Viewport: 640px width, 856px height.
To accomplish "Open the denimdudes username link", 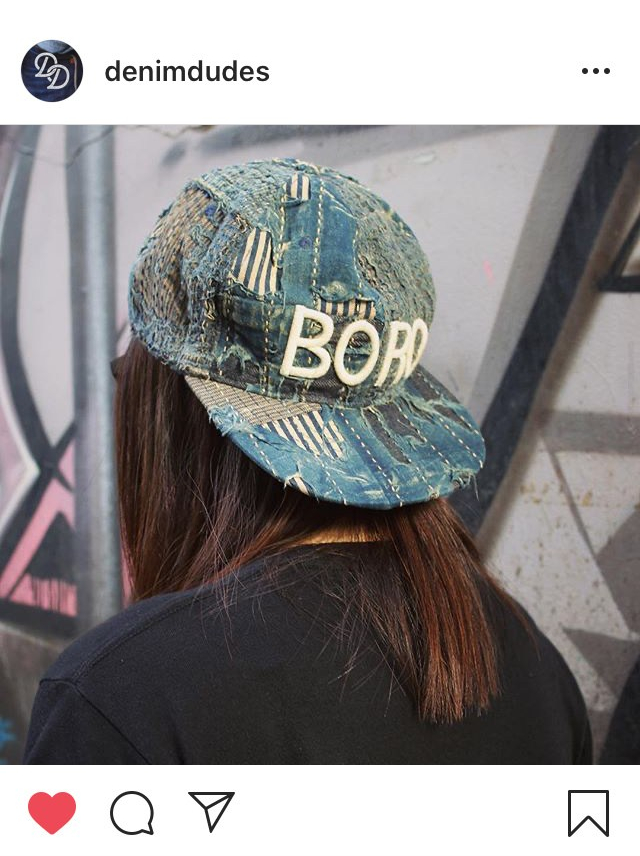I will (187, 72).
